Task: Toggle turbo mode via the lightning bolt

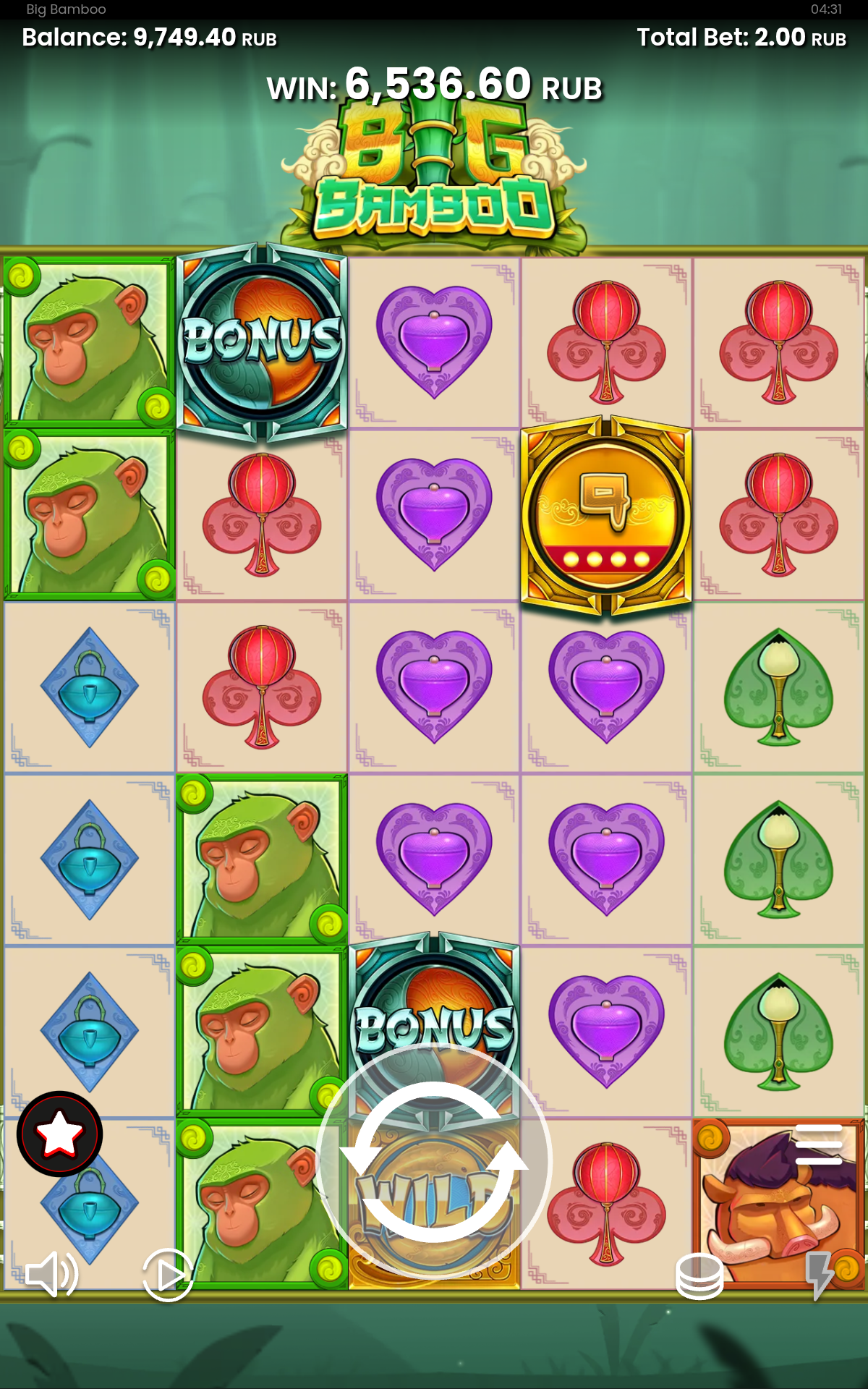Action: [819, 1275]
